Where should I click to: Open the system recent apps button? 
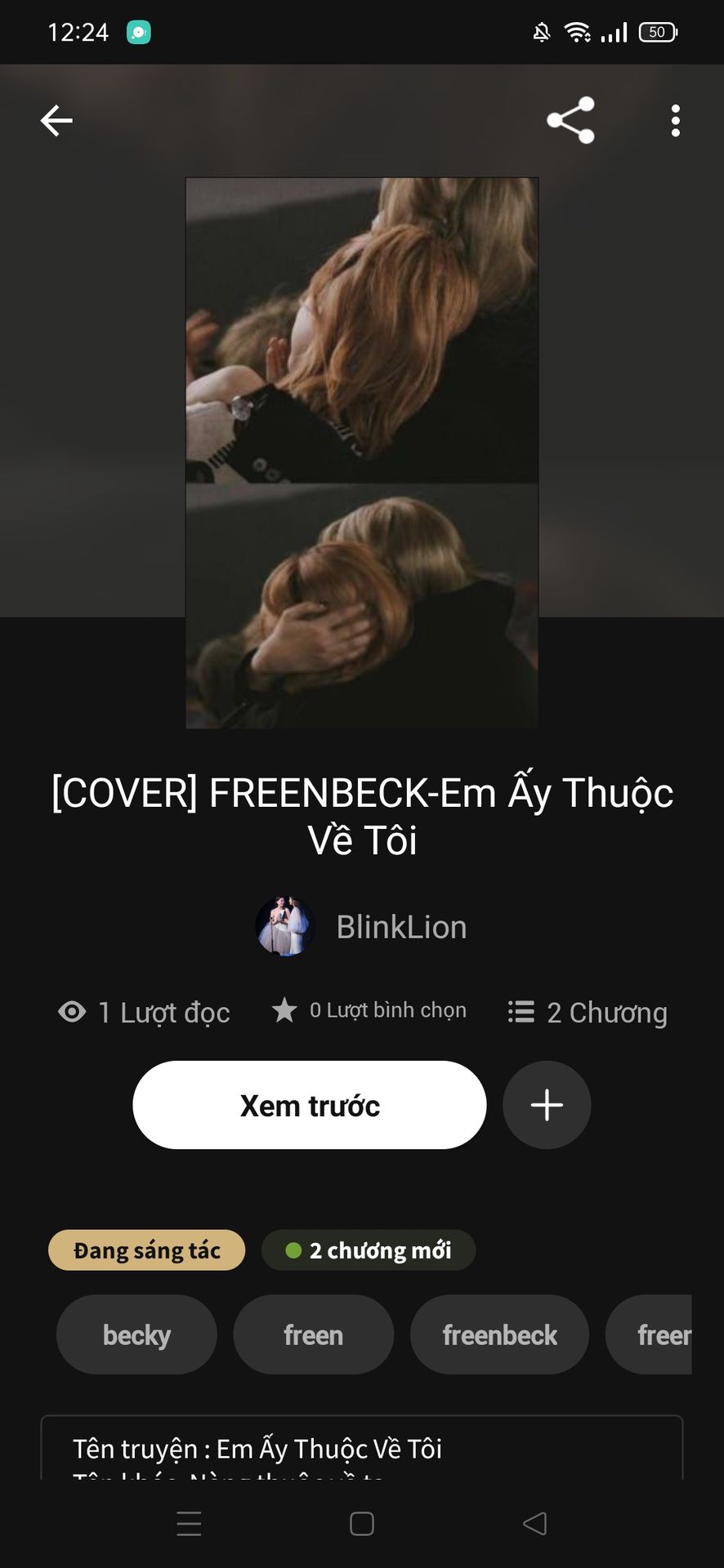tap(189, 1524)
